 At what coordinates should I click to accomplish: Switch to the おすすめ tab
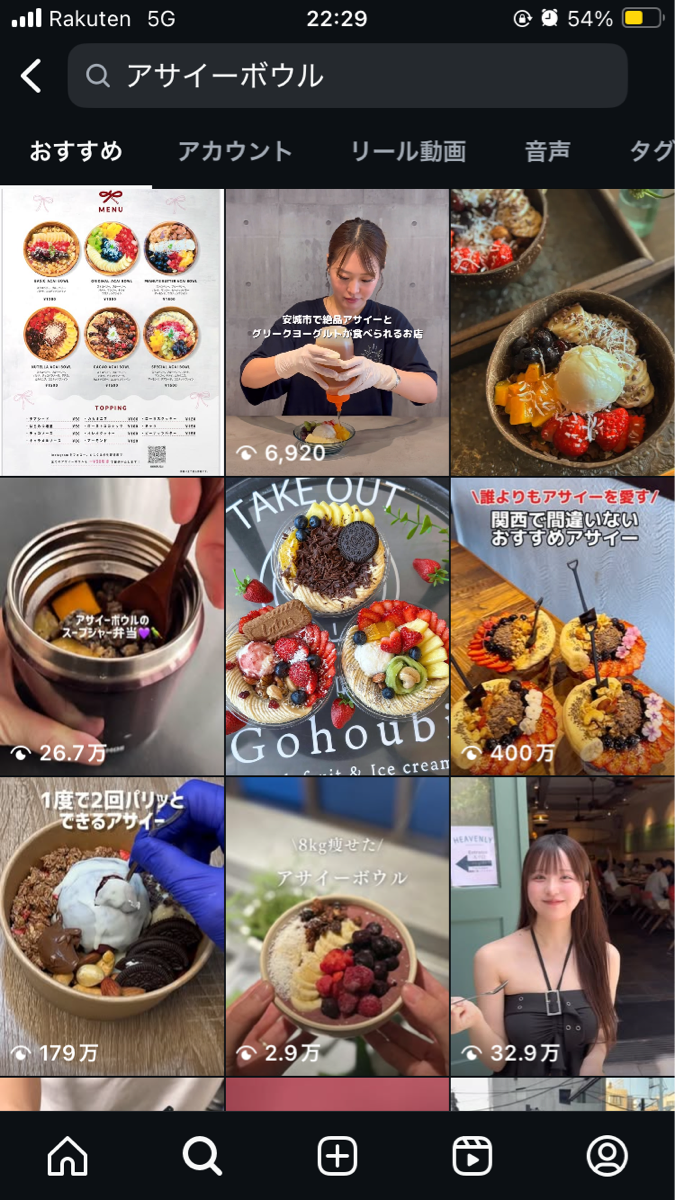76,152
